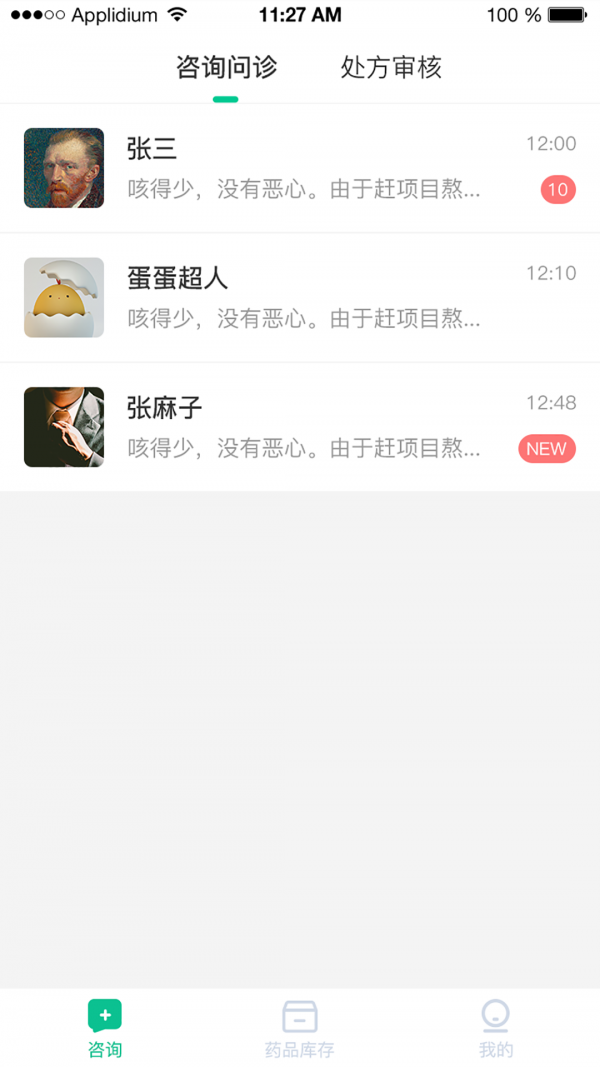Select the 咨询问诊 tab
The width and height of the screenshot is (600, 1067).
(x=226, y=68)
